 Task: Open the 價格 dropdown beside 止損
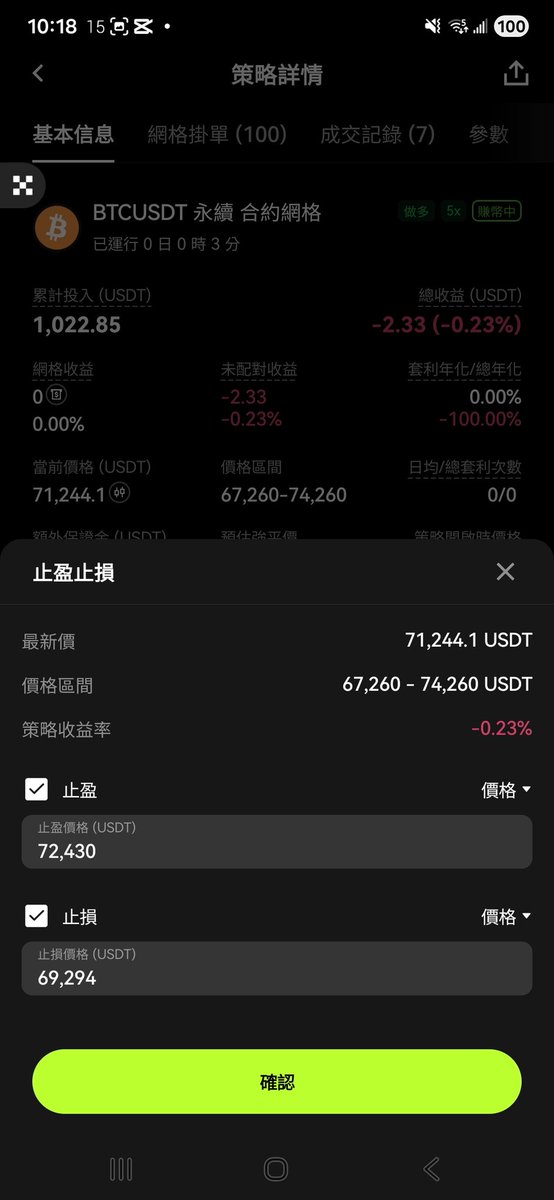tap(506, 916)
